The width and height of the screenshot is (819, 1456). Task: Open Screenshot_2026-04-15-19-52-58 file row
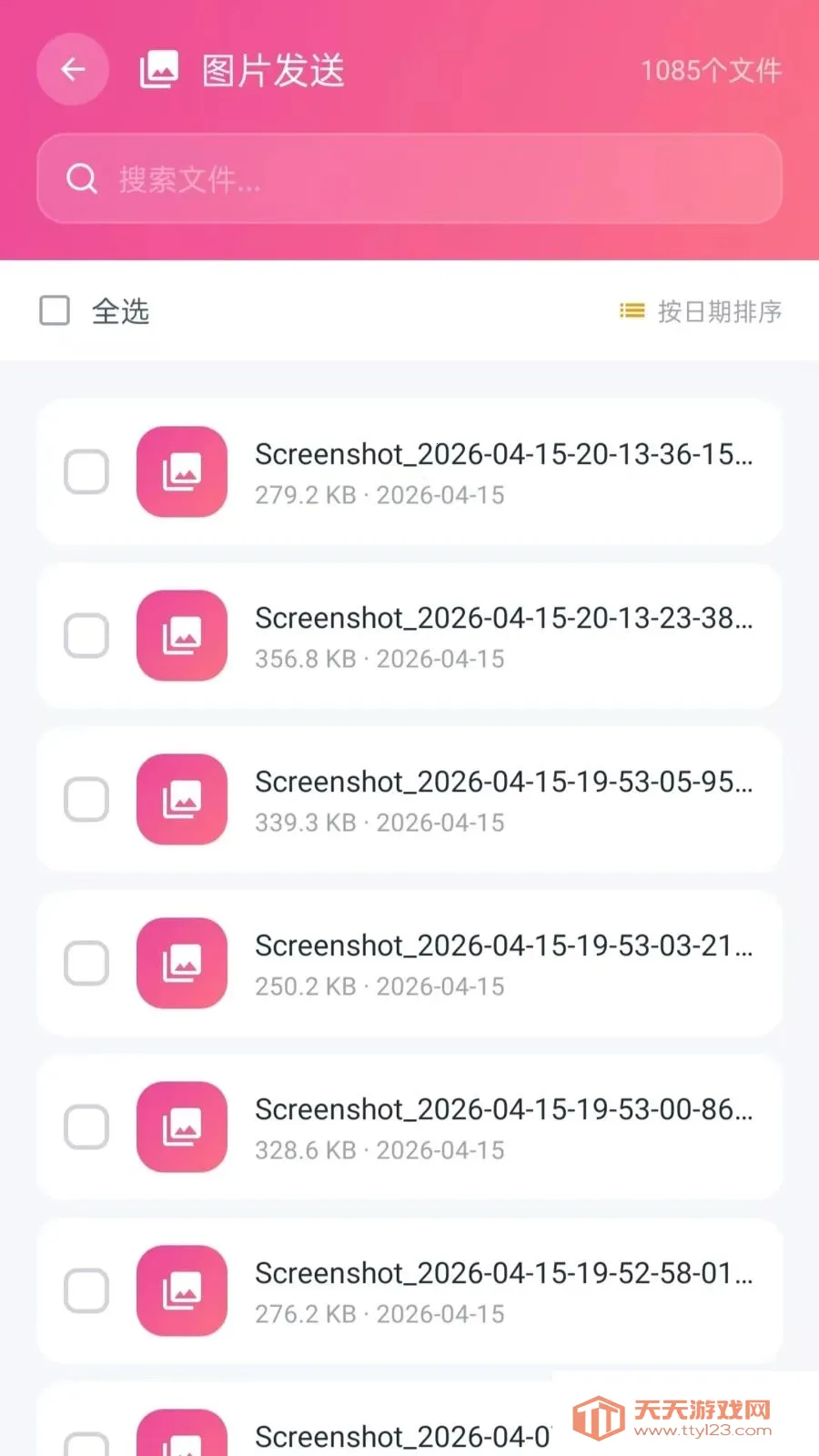point(503,1291)
